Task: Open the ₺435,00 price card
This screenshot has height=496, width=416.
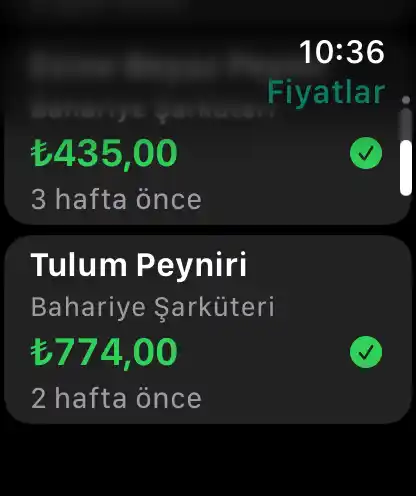Action: (x=207, y=130)
